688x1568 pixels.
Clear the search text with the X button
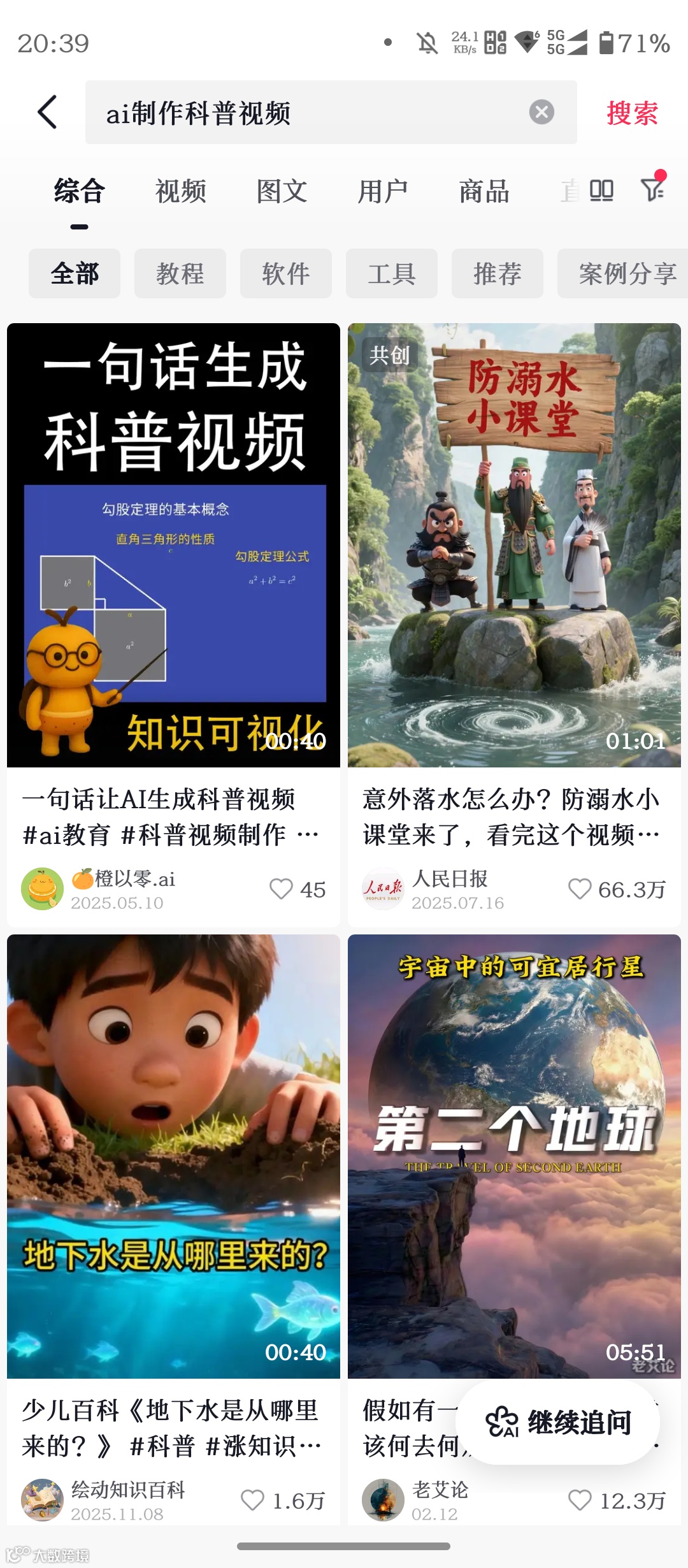[541, 112]
